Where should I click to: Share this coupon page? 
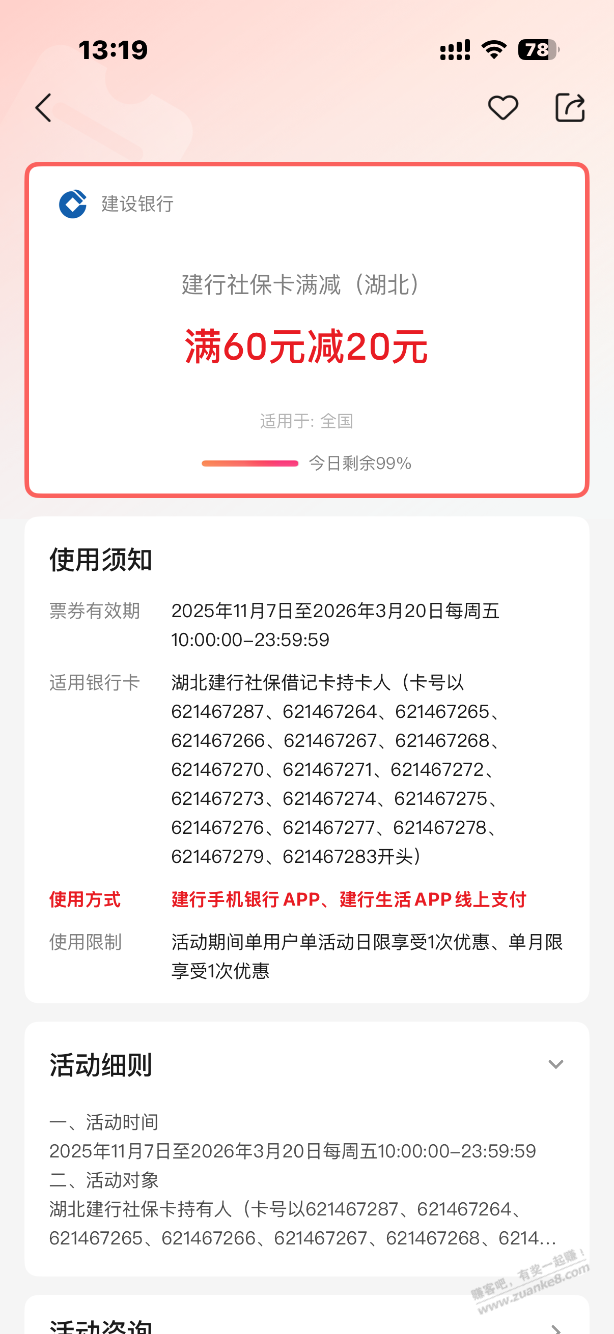(x=570, y=108)
